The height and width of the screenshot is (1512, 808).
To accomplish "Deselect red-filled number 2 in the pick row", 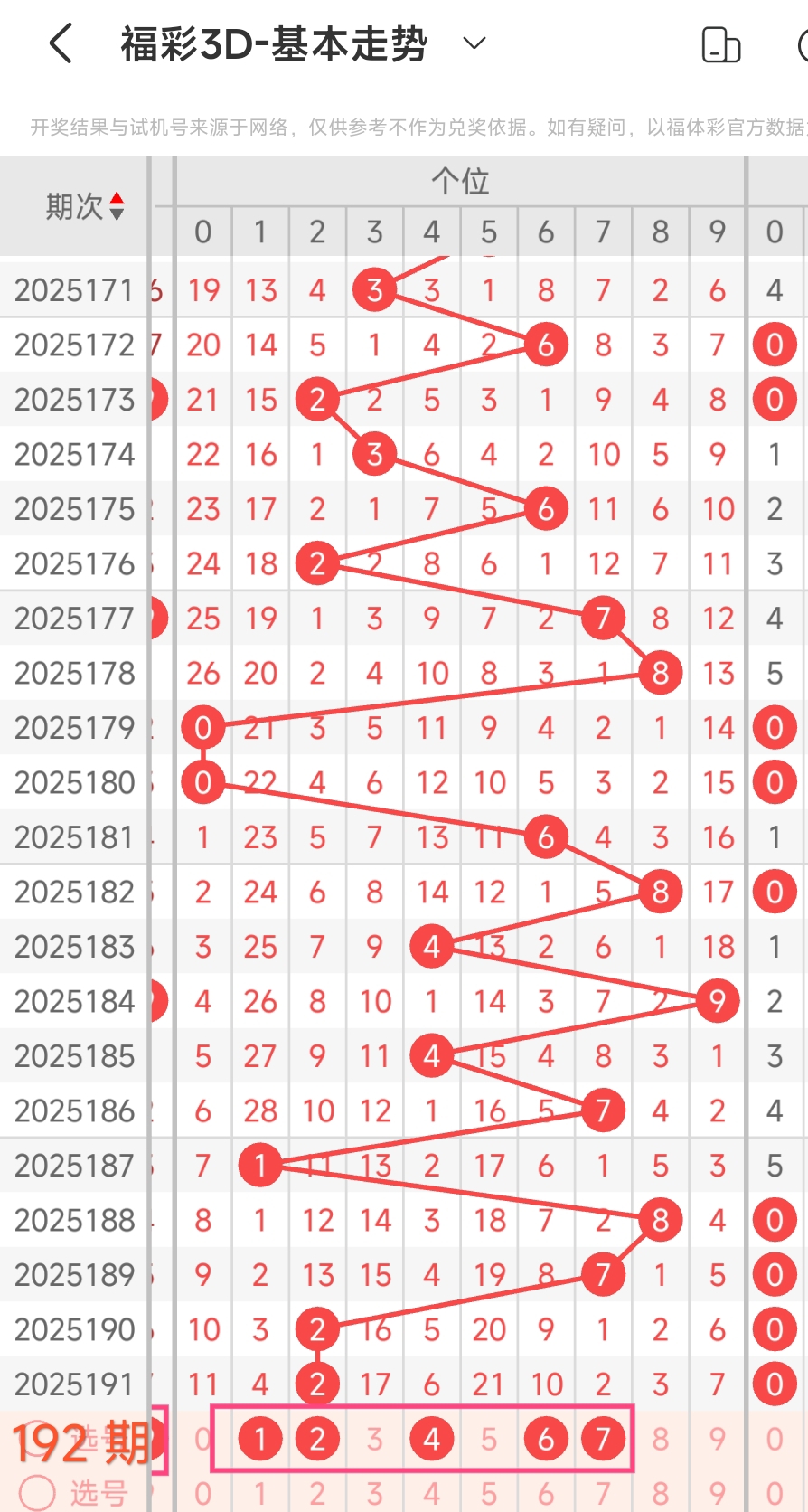I will click(x=317, y=1439).
